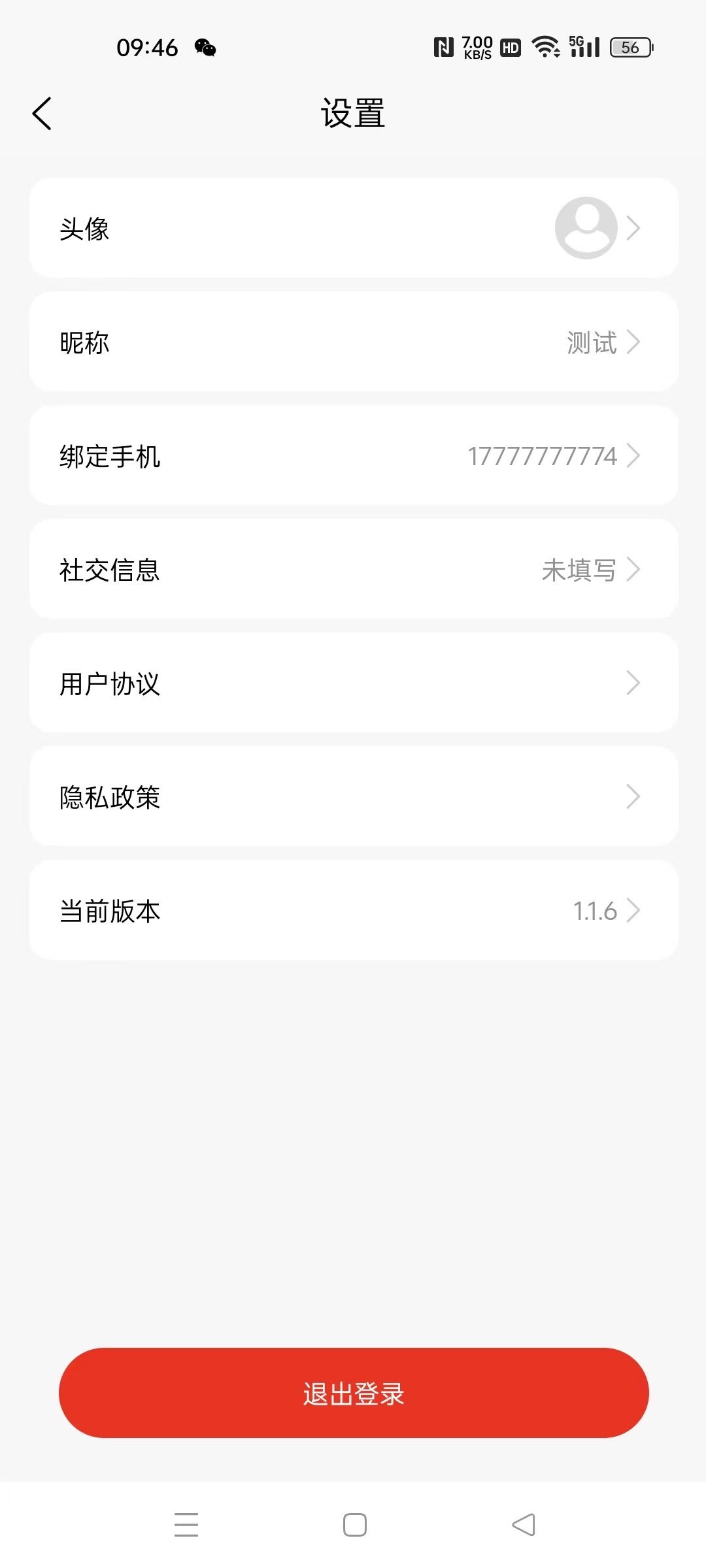Expand the 社交信息 row marked 未填写

coord(353,570)
